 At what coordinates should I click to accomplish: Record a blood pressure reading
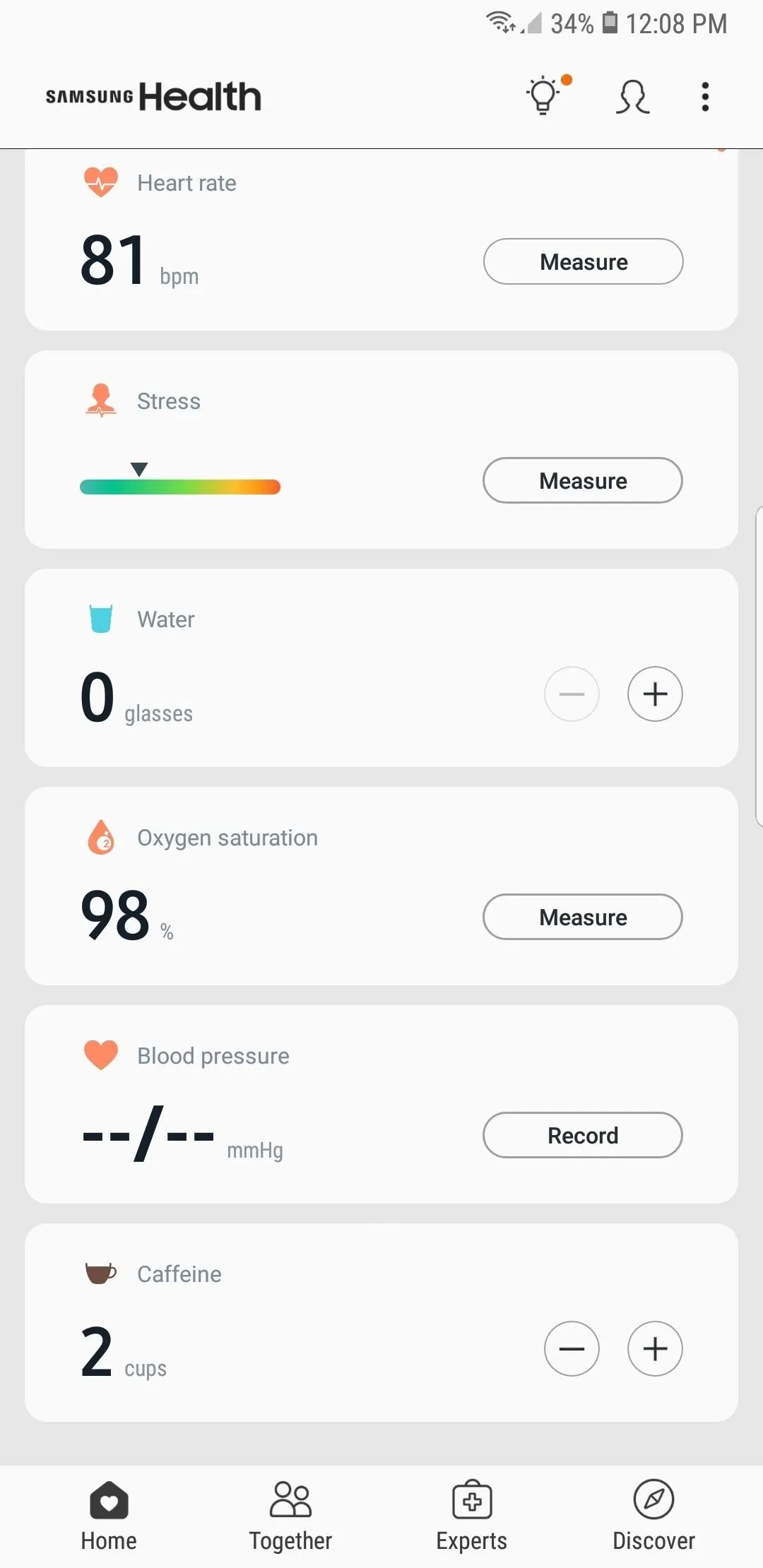click(583, 1135)
